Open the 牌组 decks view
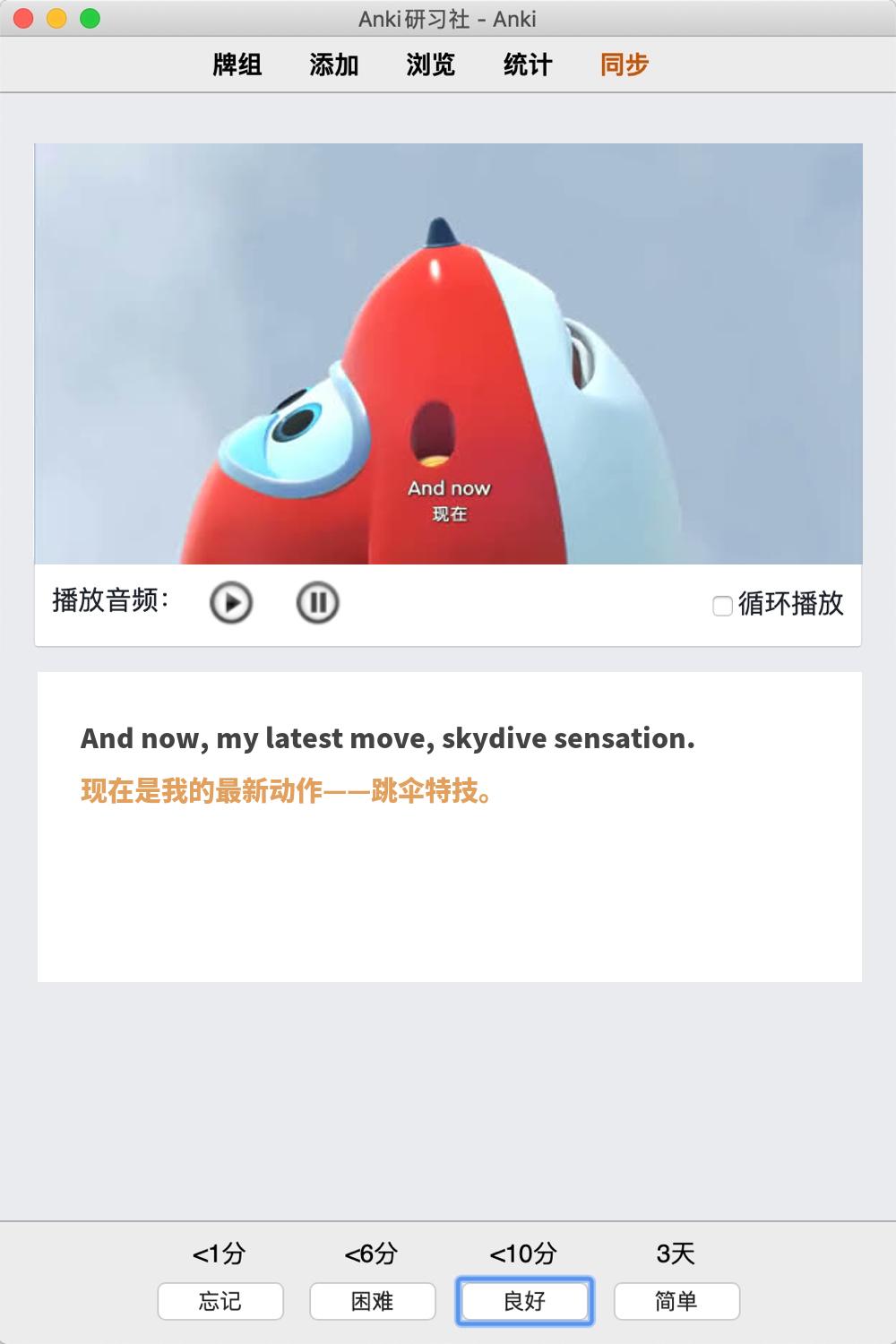The width and height of the screenshot is (896, 1344). (x=237, y=65)
